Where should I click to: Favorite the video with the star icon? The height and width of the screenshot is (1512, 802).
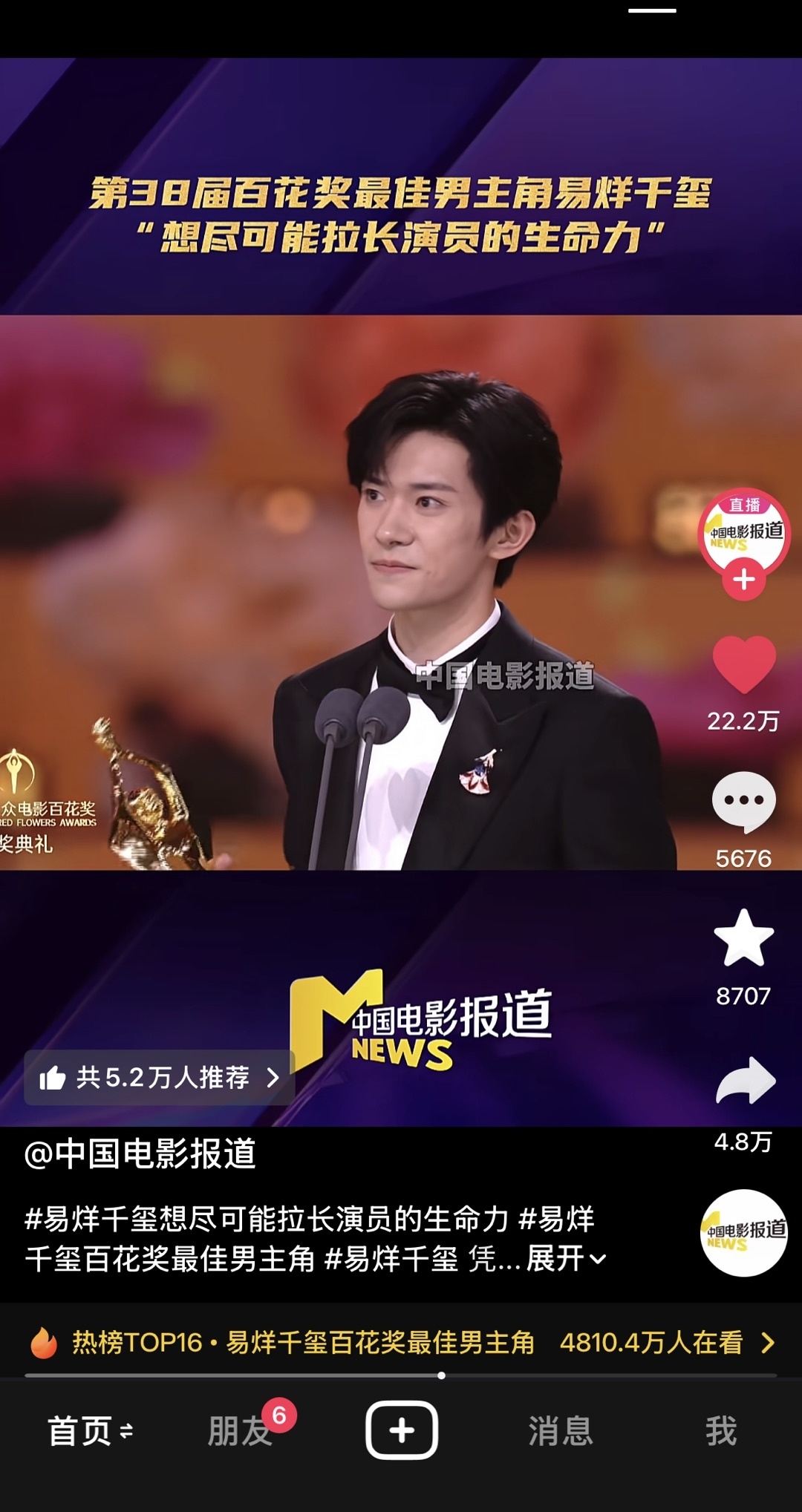[x=744, y=938]
